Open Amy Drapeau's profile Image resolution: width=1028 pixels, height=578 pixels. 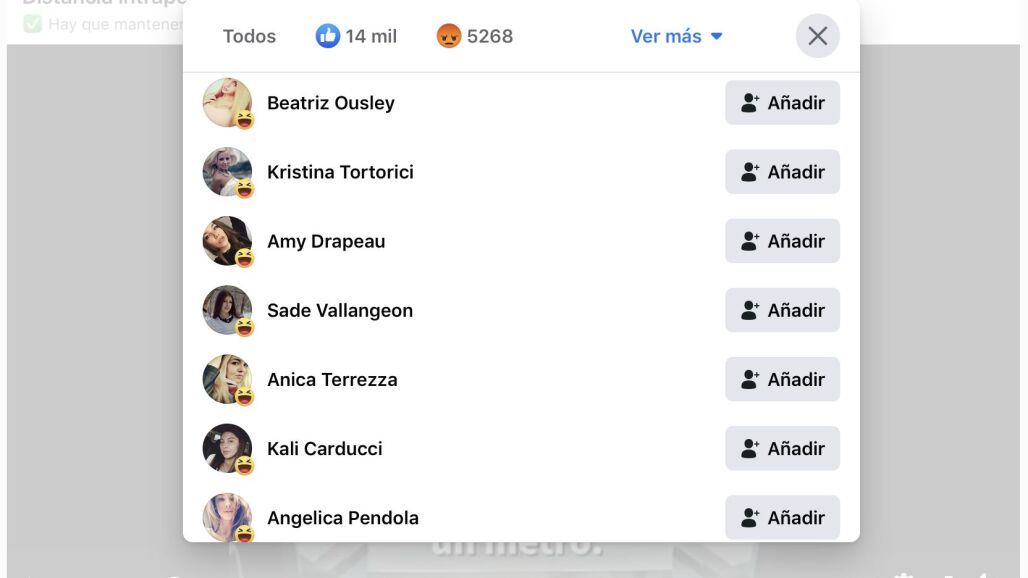[x=325, y=241]
